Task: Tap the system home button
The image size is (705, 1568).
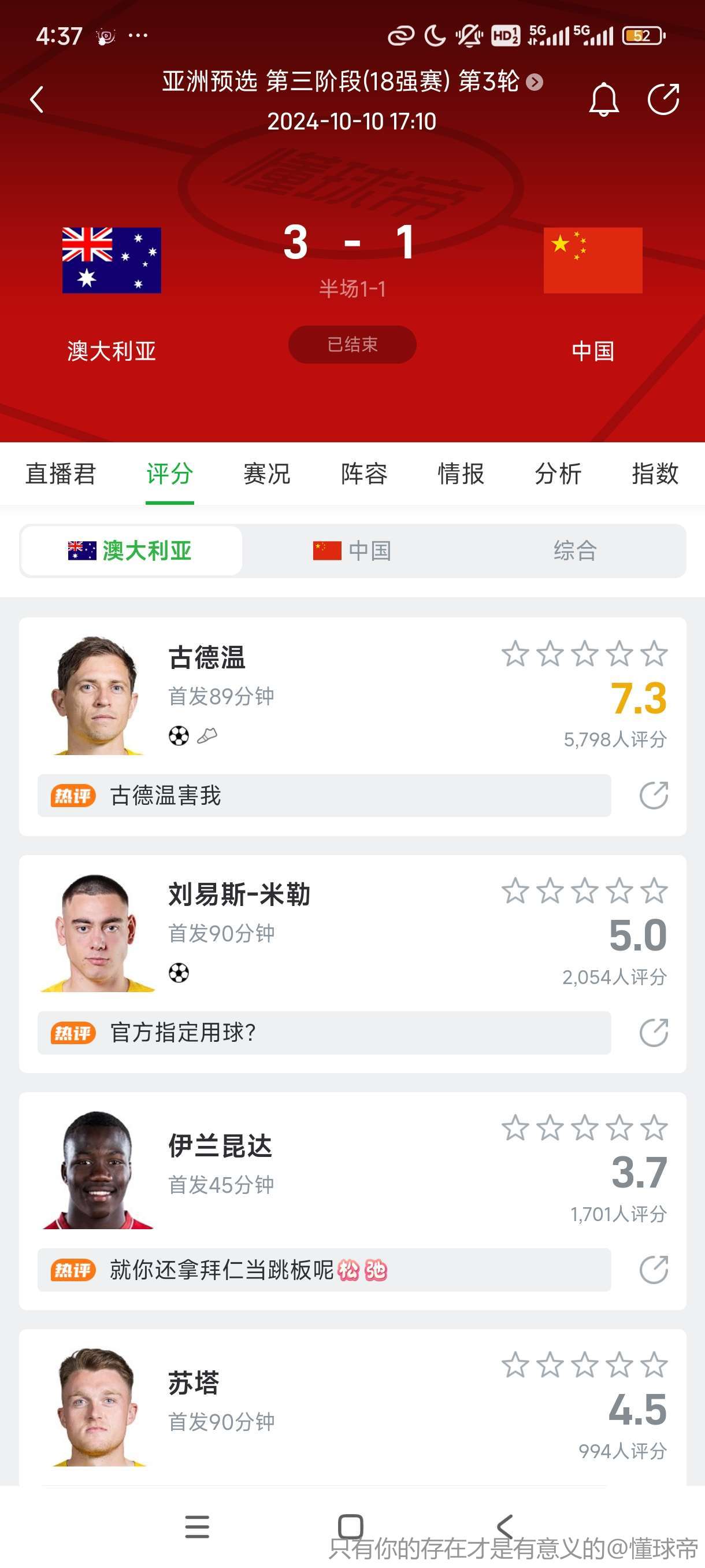Action: pyautogui.click(x=350, y=1526)
